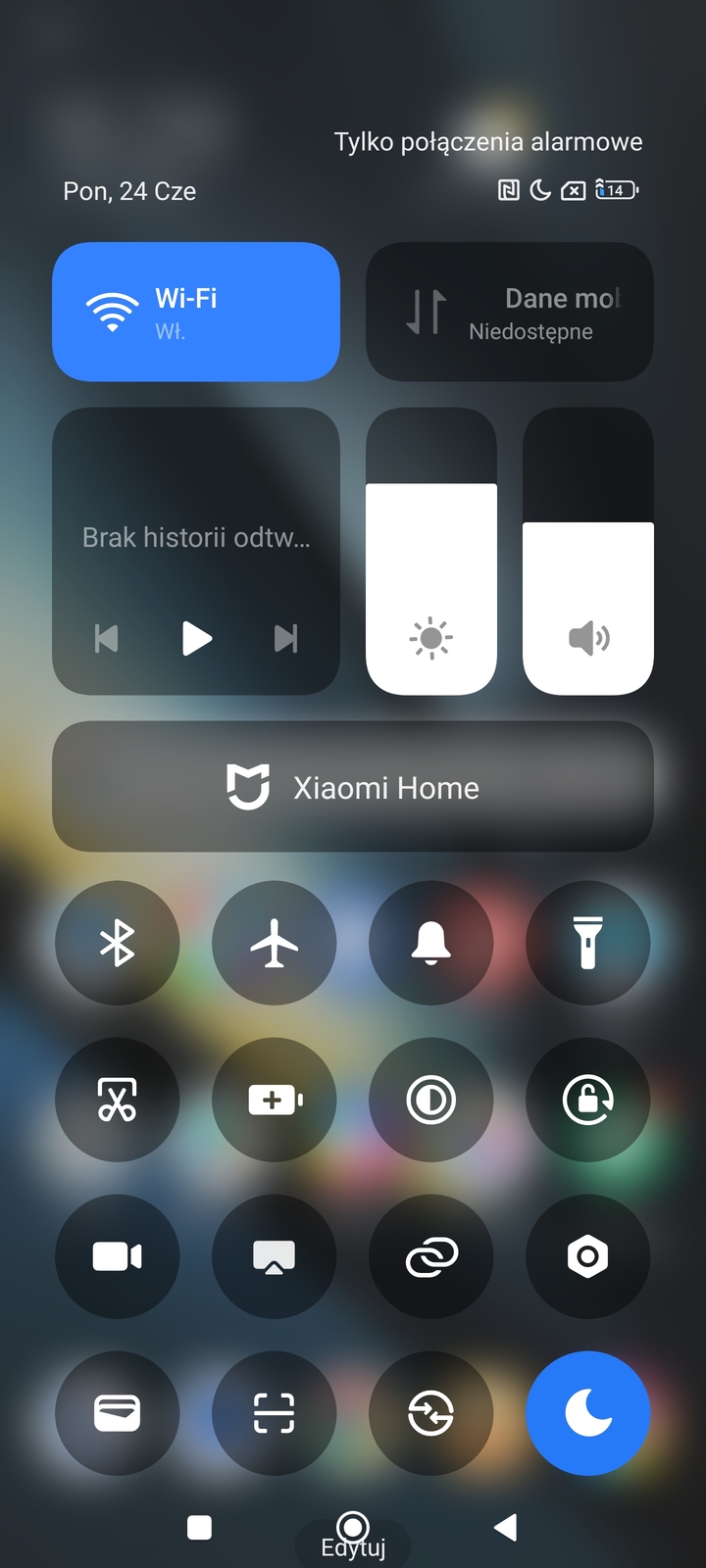Take a screenshot with scissors icon
This screenshot has height=1568, width=706.
[x=118, y=1100]
